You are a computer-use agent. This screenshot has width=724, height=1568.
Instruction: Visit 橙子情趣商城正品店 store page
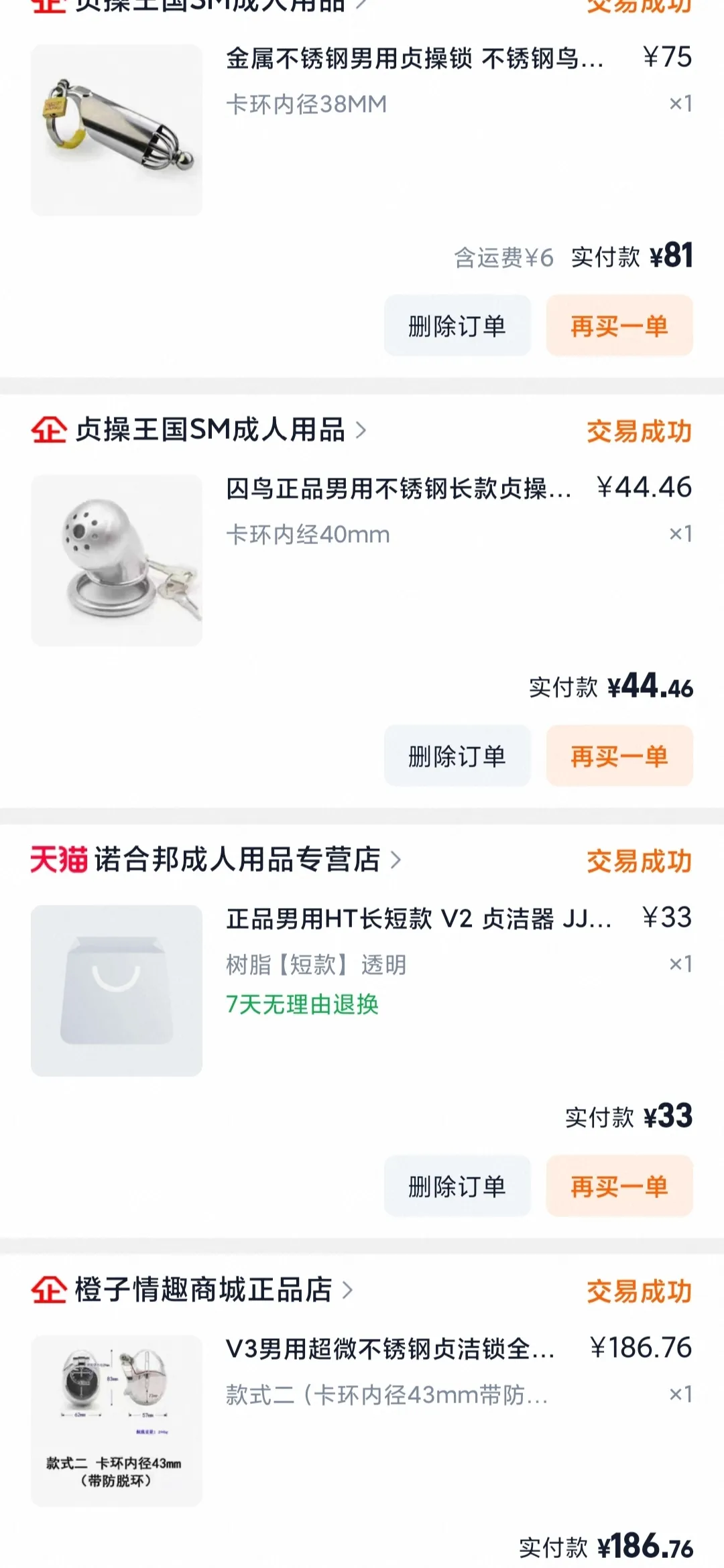click(203, 1291)
